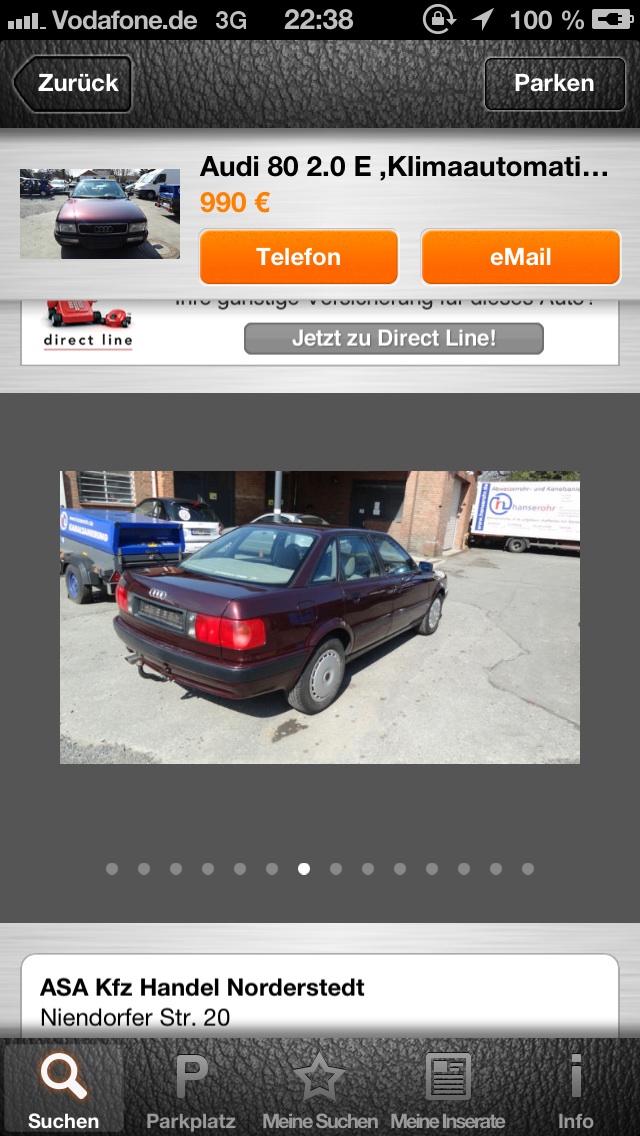Open the Meine Inserate tab

[x=448, y=1090]
